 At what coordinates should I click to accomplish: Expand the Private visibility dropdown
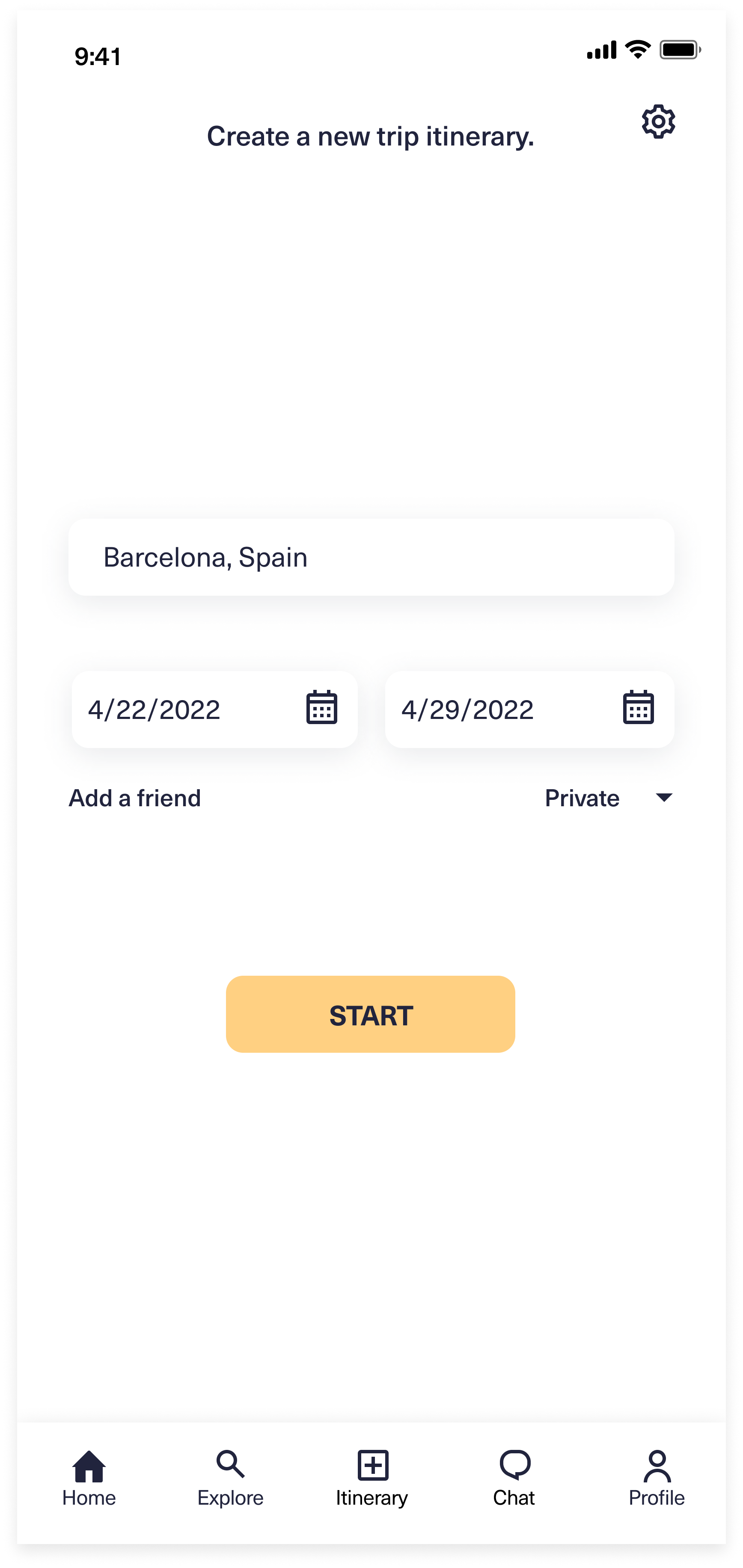click(x=609, y=798)
